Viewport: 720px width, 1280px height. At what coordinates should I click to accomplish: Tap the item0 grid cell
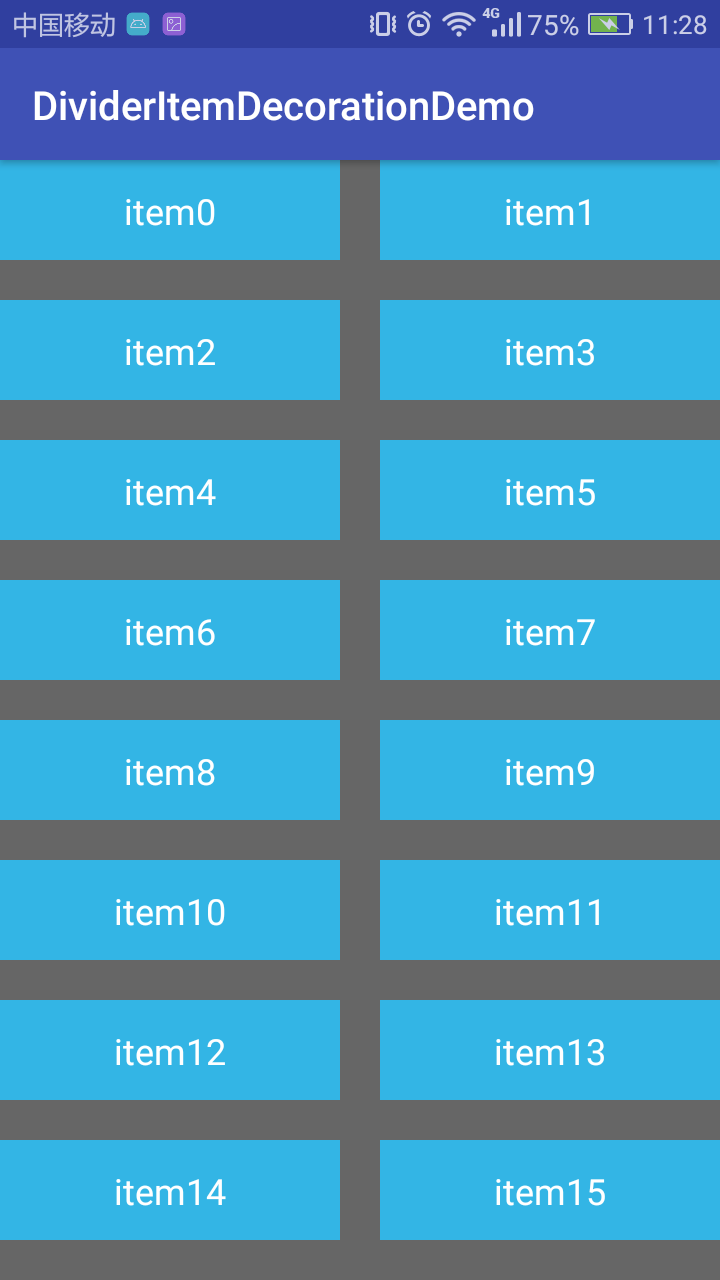click(170, 210)
